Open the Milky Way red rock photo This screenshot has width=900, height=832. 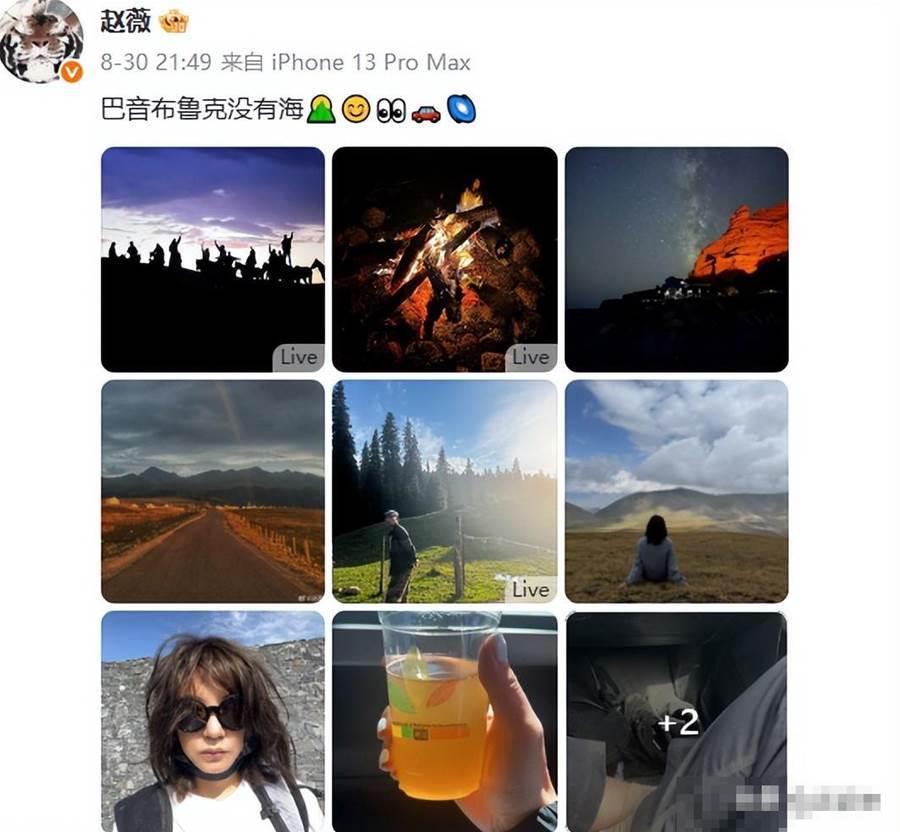click(x=676, y=259)
